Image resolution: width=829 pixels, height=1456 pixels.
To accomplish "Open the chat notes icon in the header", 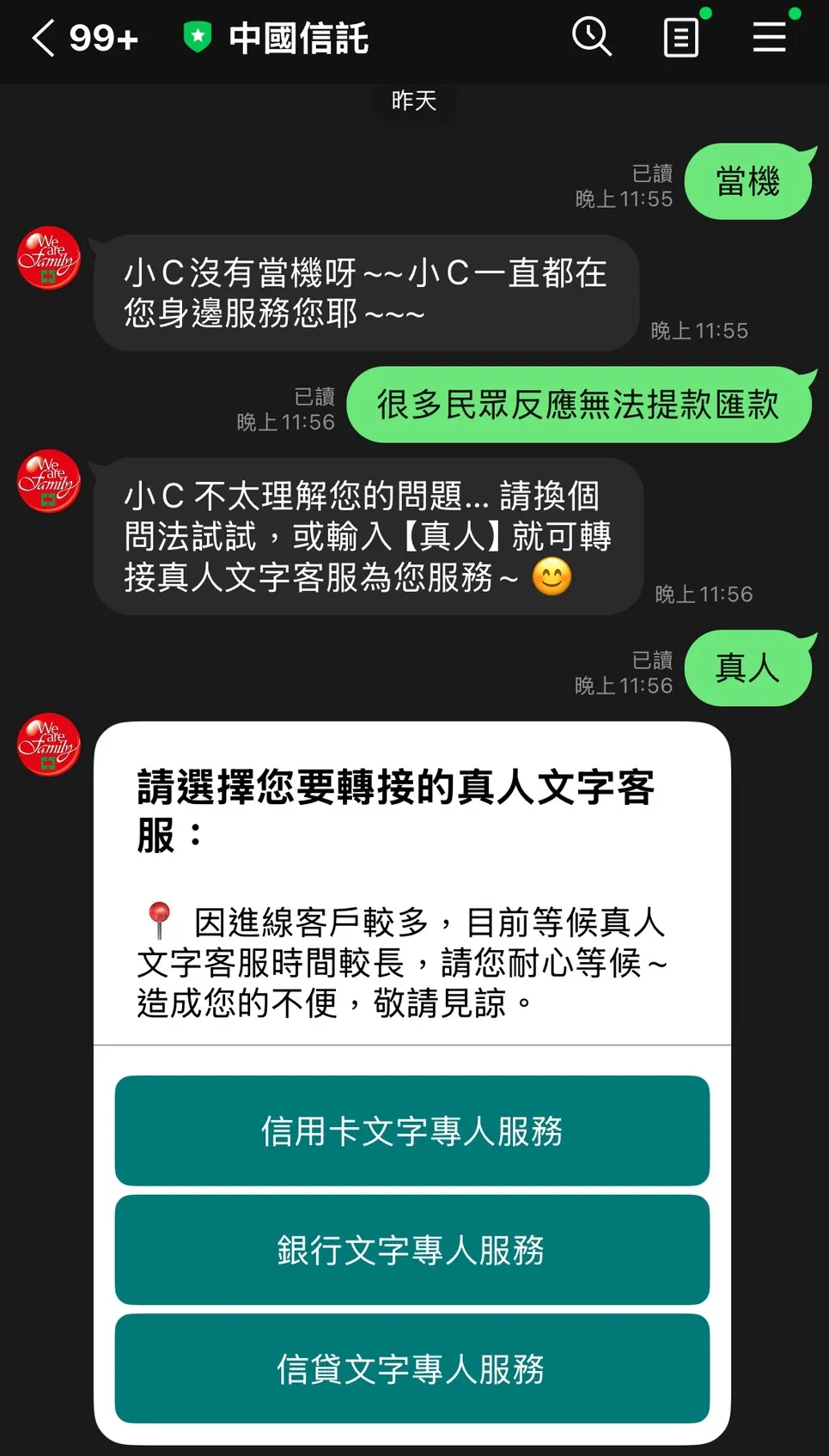I will pyautogui.click(x=681, y=38).
